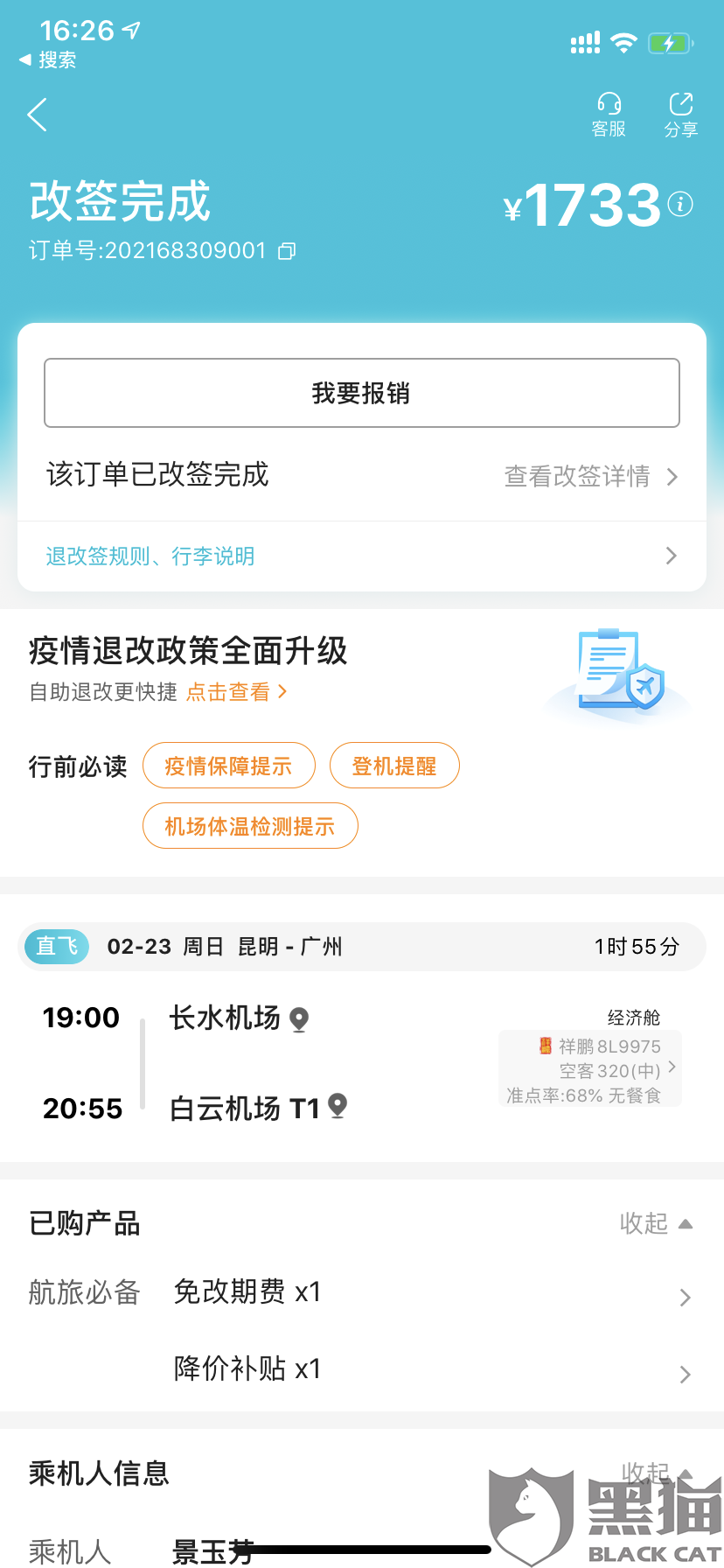This screenshot has width=724, height=1568.
Task: Open 点击查看 epidemic policy link
Action: (x=236, y=692)
